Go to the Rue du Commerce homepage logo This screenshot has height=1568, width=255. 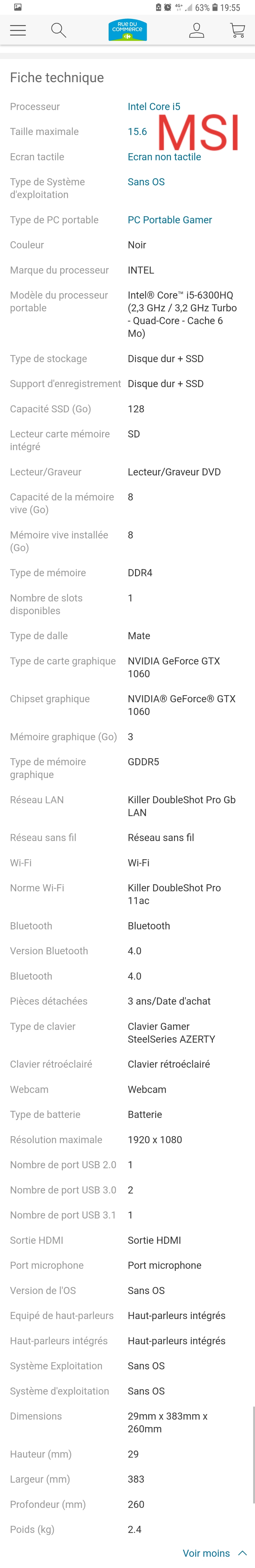[x=127, y=31]
